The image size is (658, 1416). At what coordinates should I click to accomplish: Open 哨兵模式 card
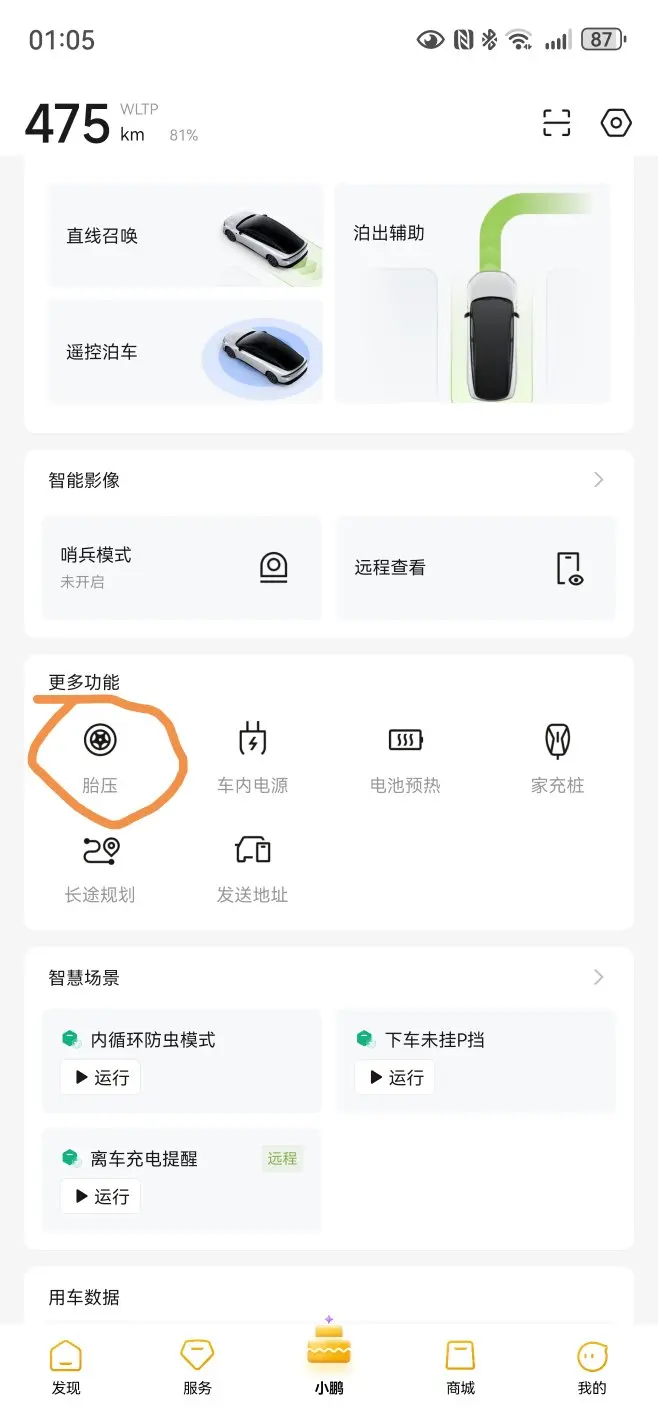point(182,567)
